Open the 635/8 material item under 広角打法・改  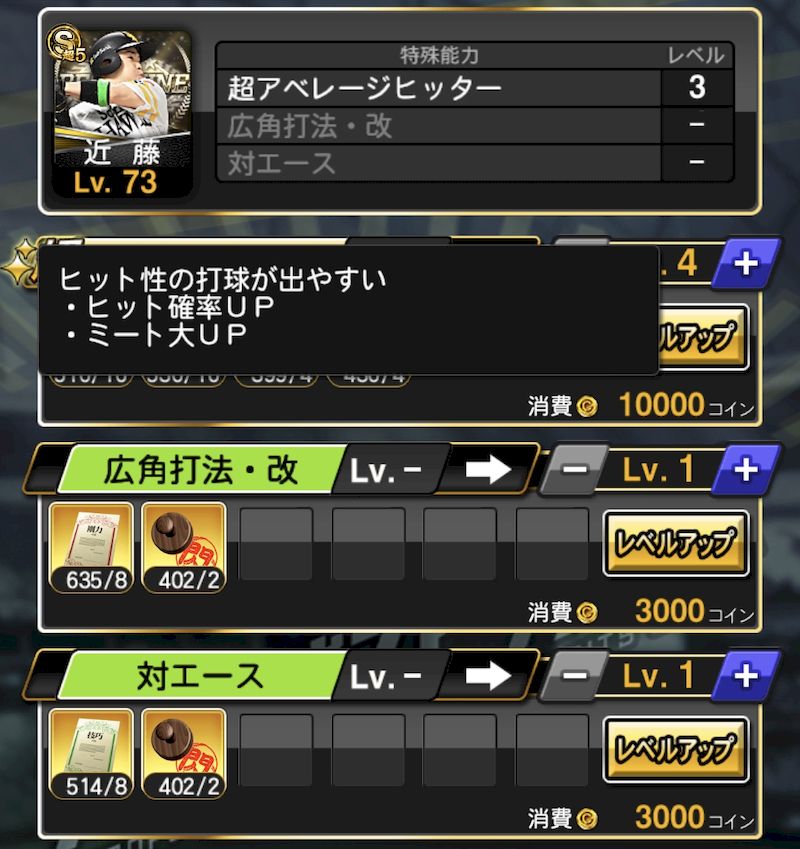[x=91, y=548]
